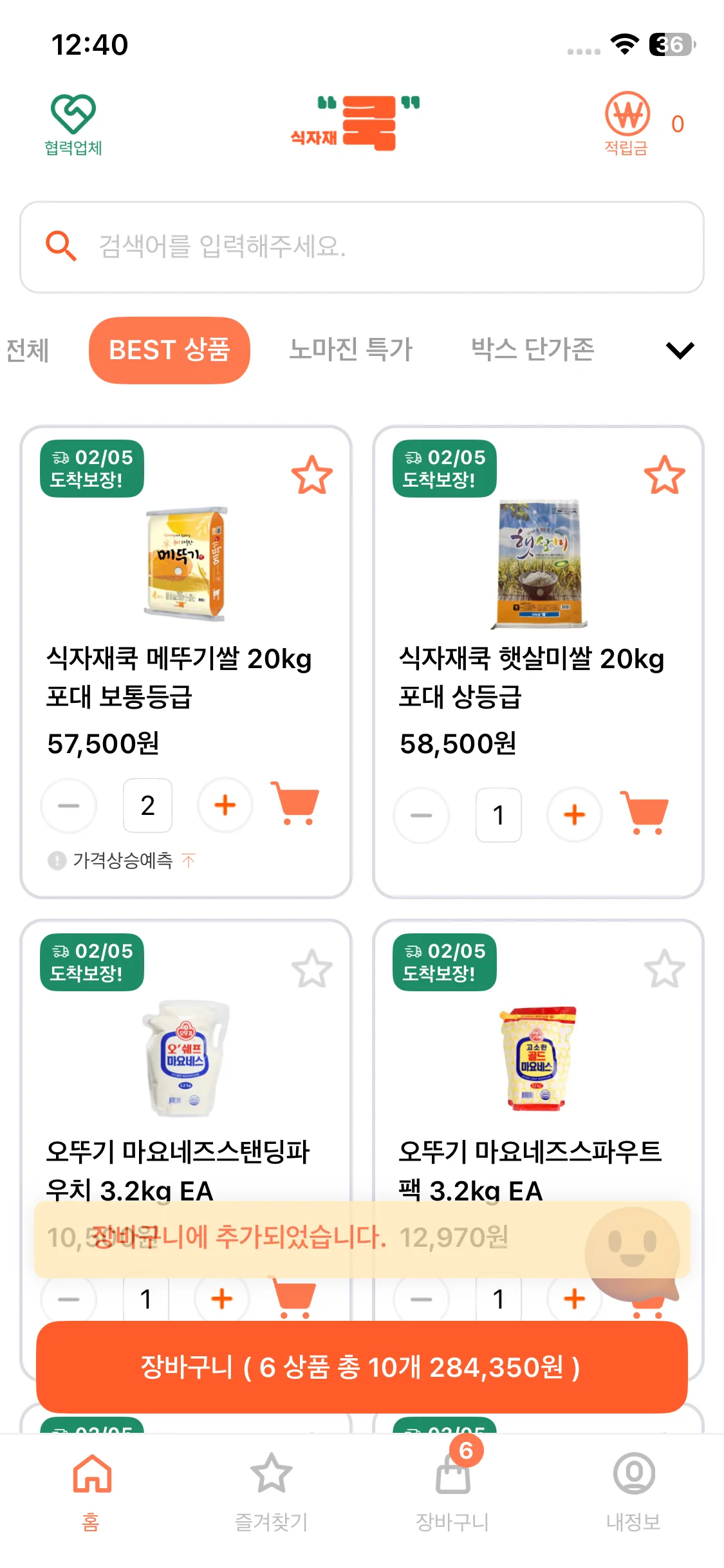The width and height of the screenshot is (724, 1568).
Task: Add 메뚜기쌀 20kg to cart
Action: 295,803
